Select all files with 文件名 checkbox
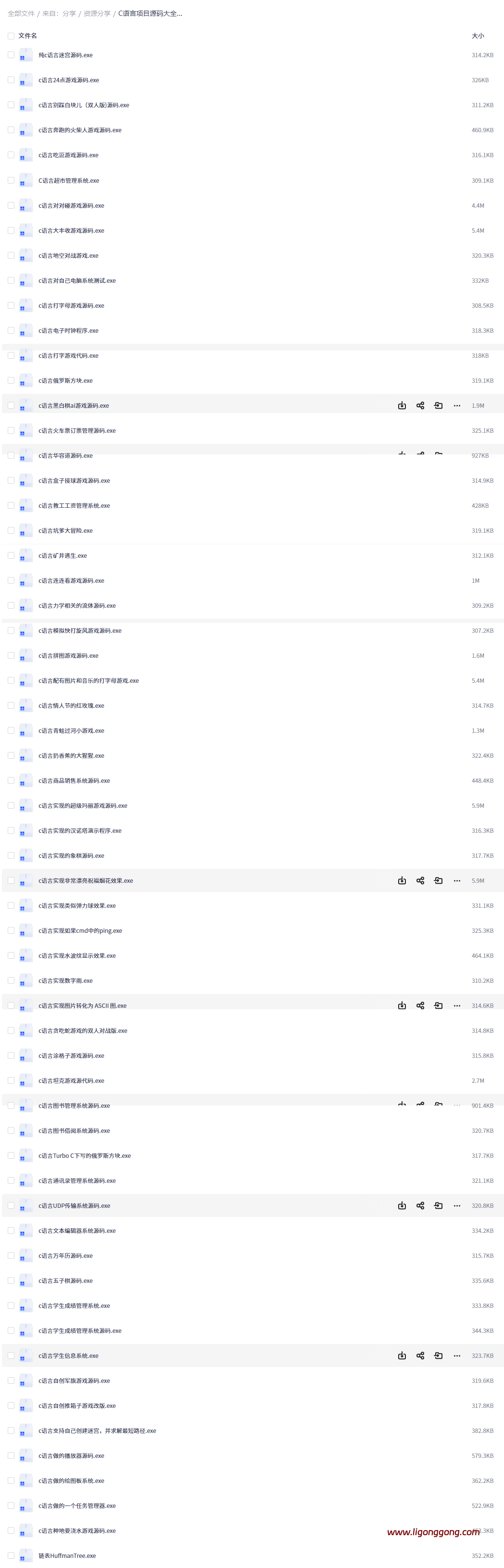504x1568 pixels. [x=11, y=36]
